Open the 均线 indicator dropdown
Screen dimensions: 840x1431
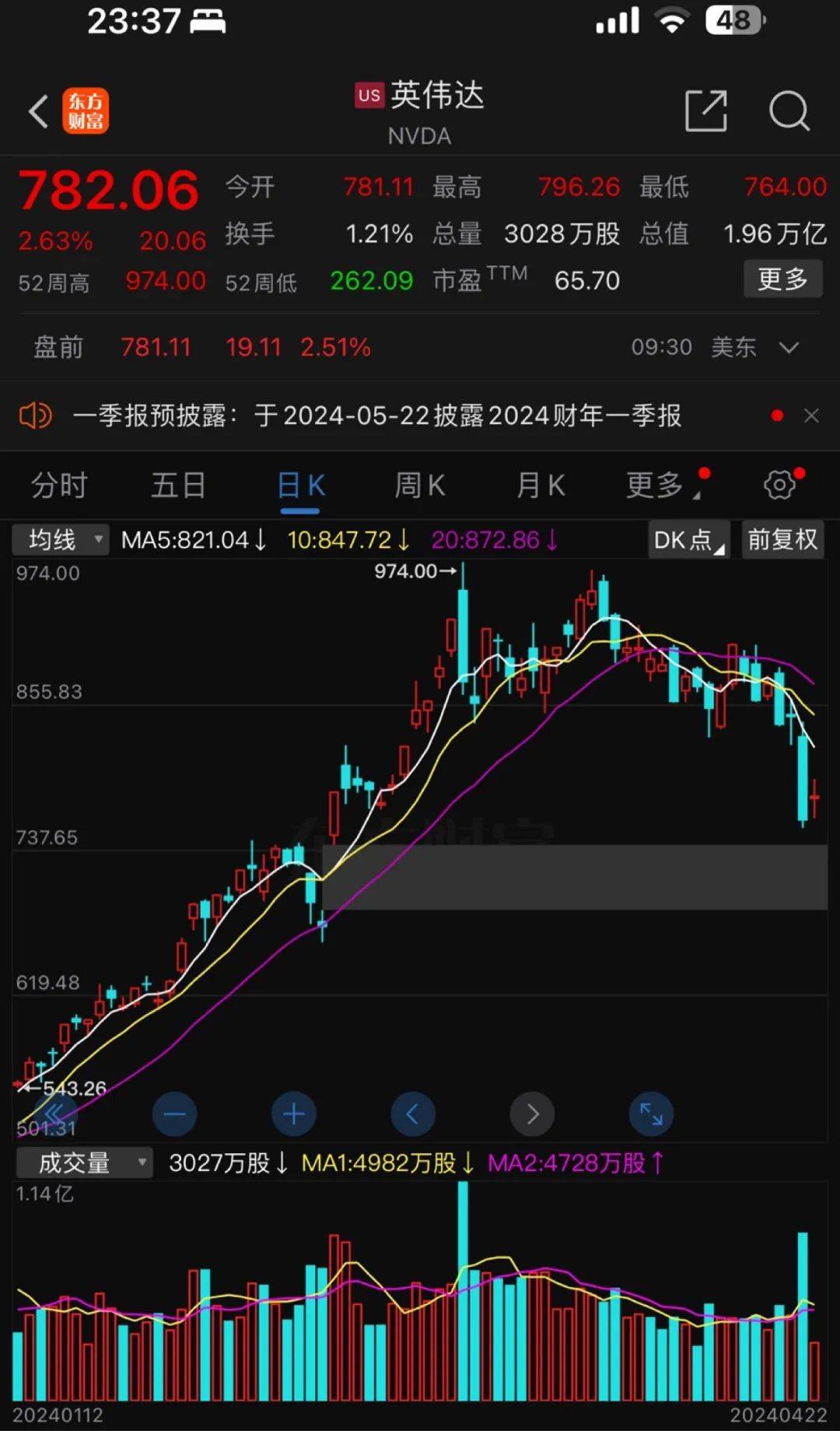61,539
